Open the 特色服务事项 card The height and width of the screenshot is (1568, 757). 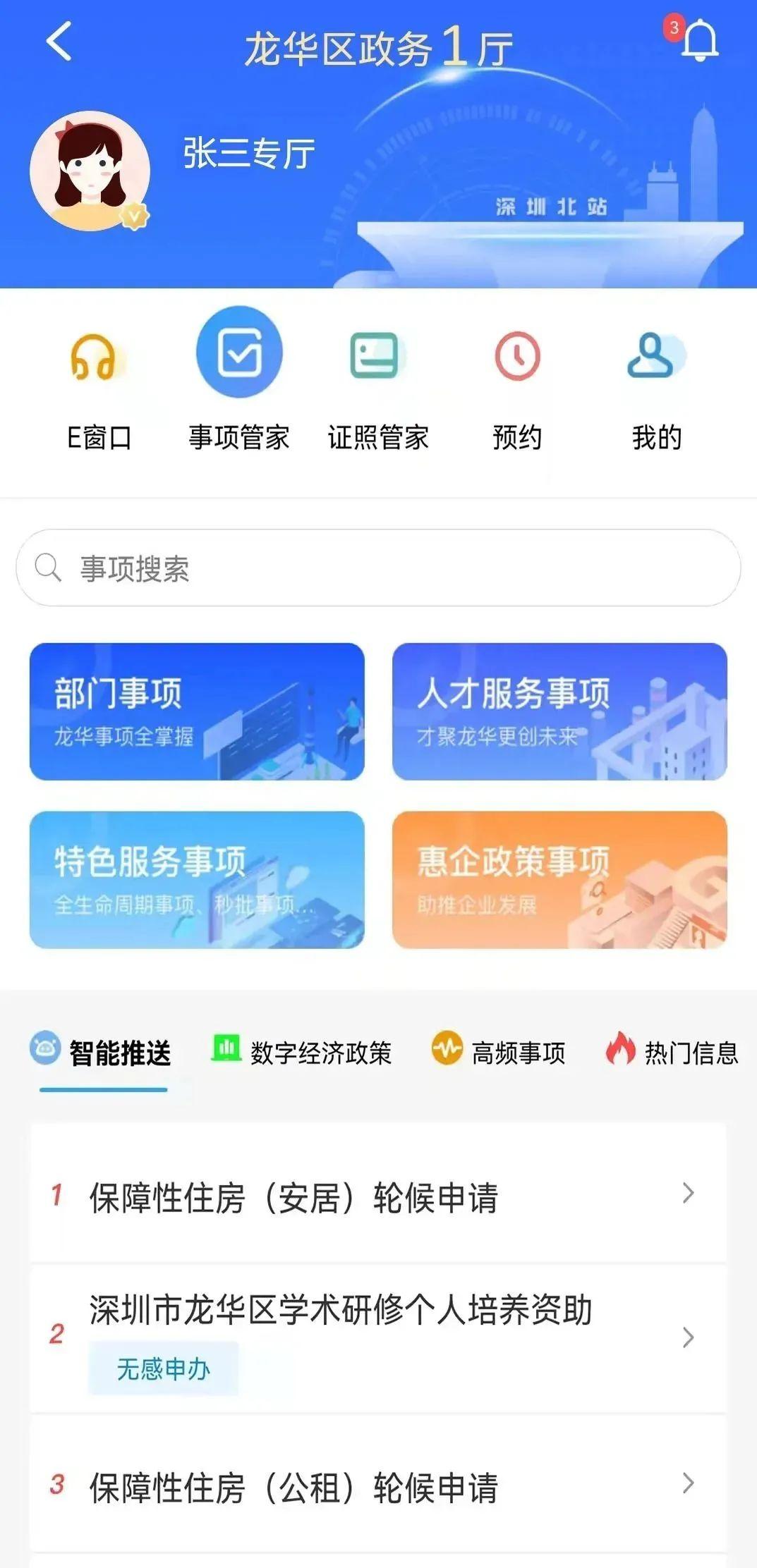click(x=197, y=880)
